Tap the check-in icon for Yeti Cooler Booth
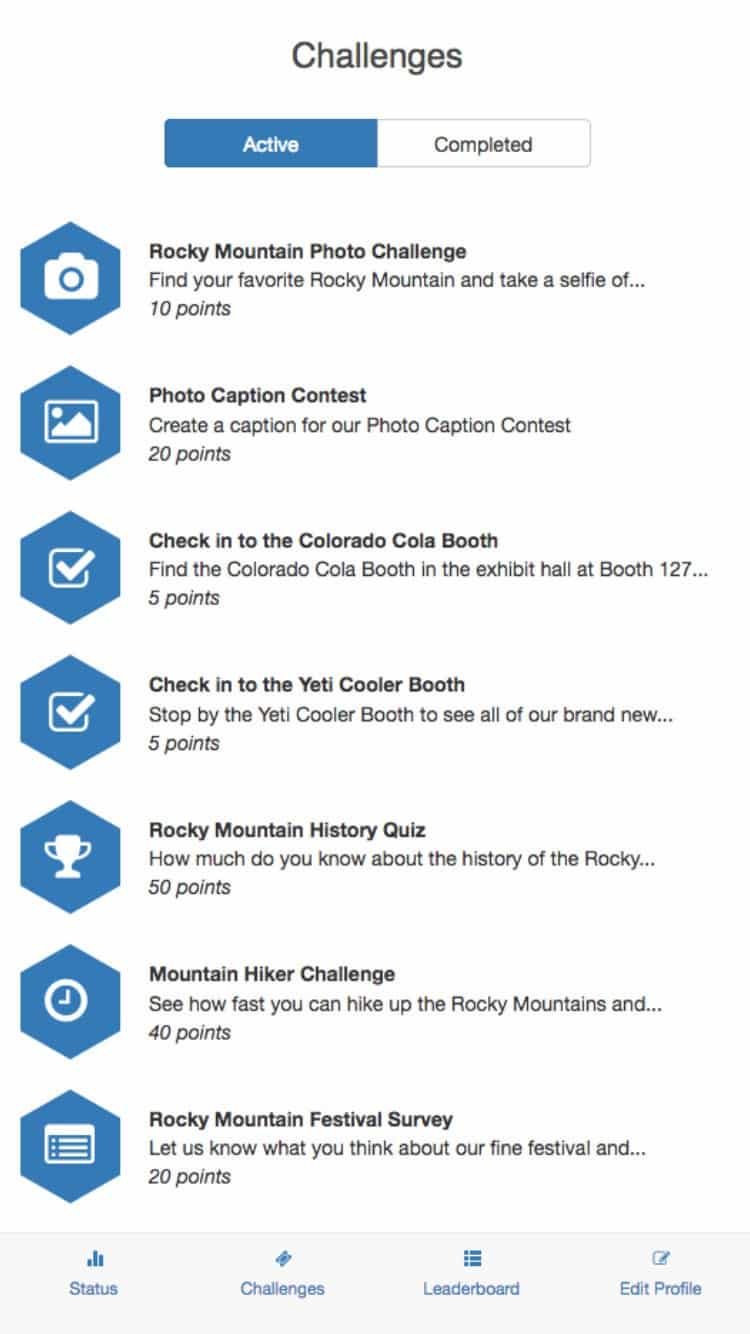This screenshot has height=1334, width=750. pos(70,712)
